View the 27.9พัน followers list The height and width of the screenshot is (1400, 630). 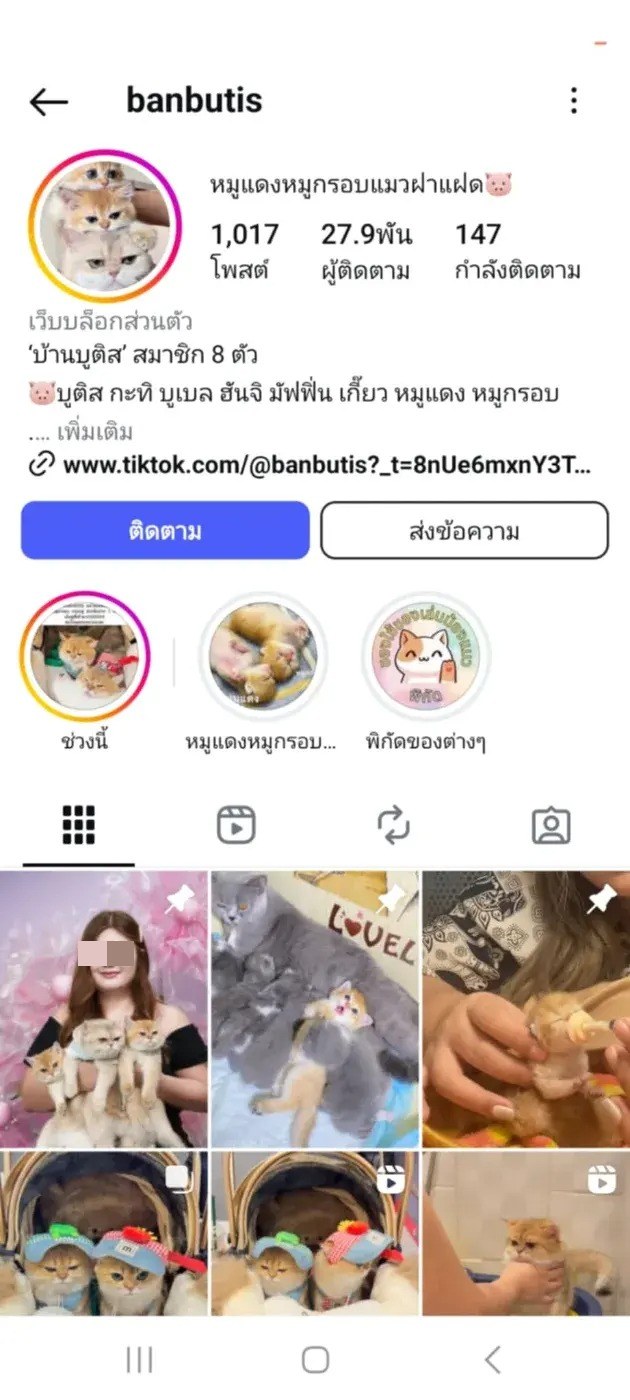366,251
